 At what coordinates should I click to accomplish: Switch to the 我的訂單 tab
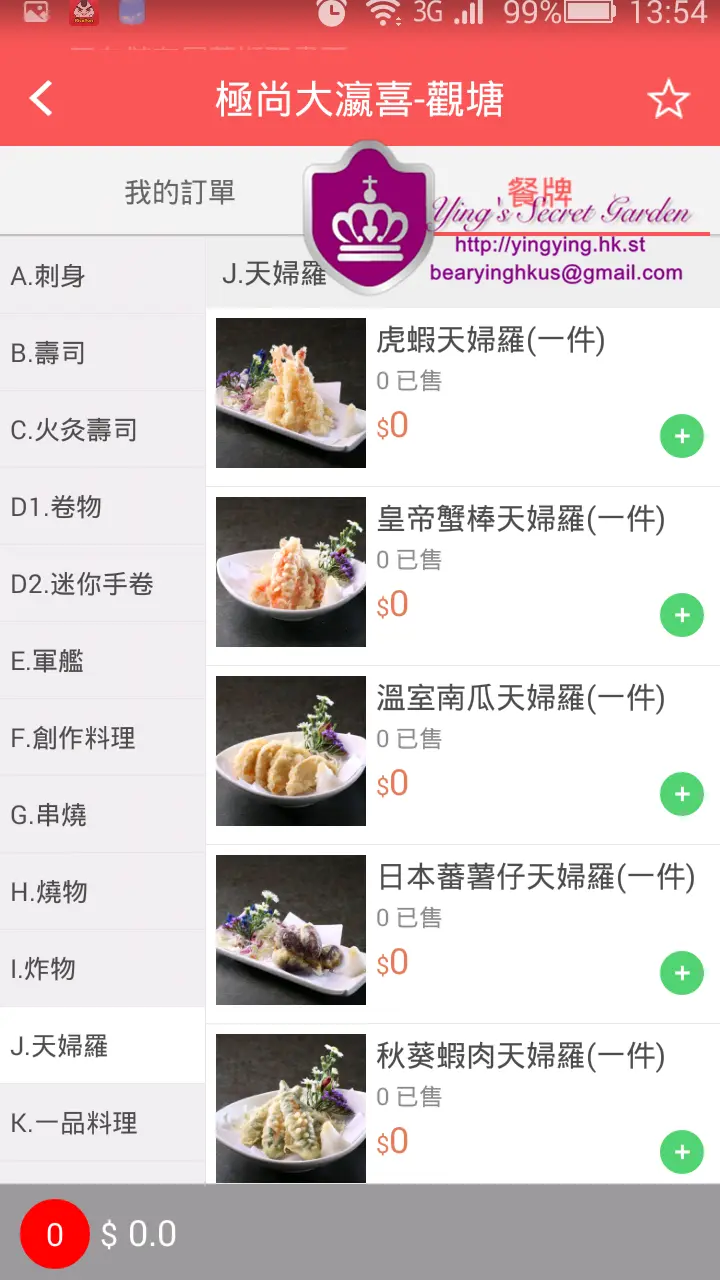pos(180,192)
